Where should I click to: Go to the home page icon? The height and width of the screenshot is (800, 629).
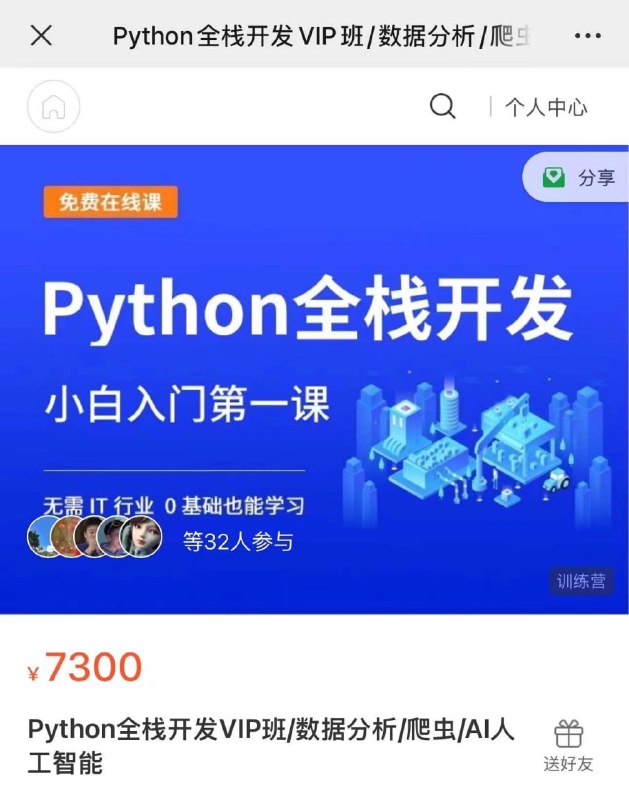point(53,106)
